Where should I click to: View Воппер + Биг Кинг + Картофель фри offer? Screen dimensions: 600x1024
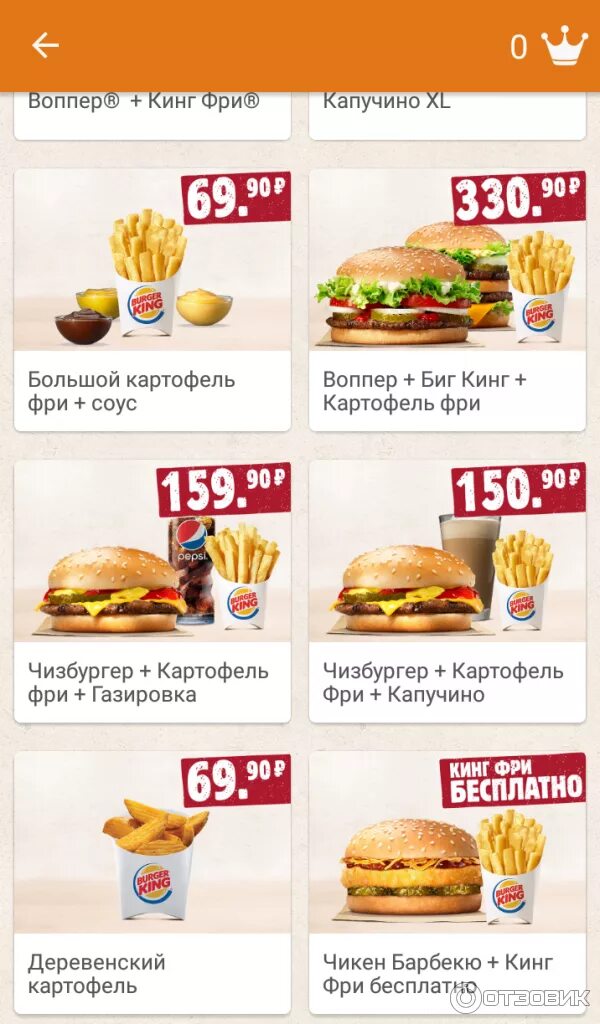[x=447, y=300]
